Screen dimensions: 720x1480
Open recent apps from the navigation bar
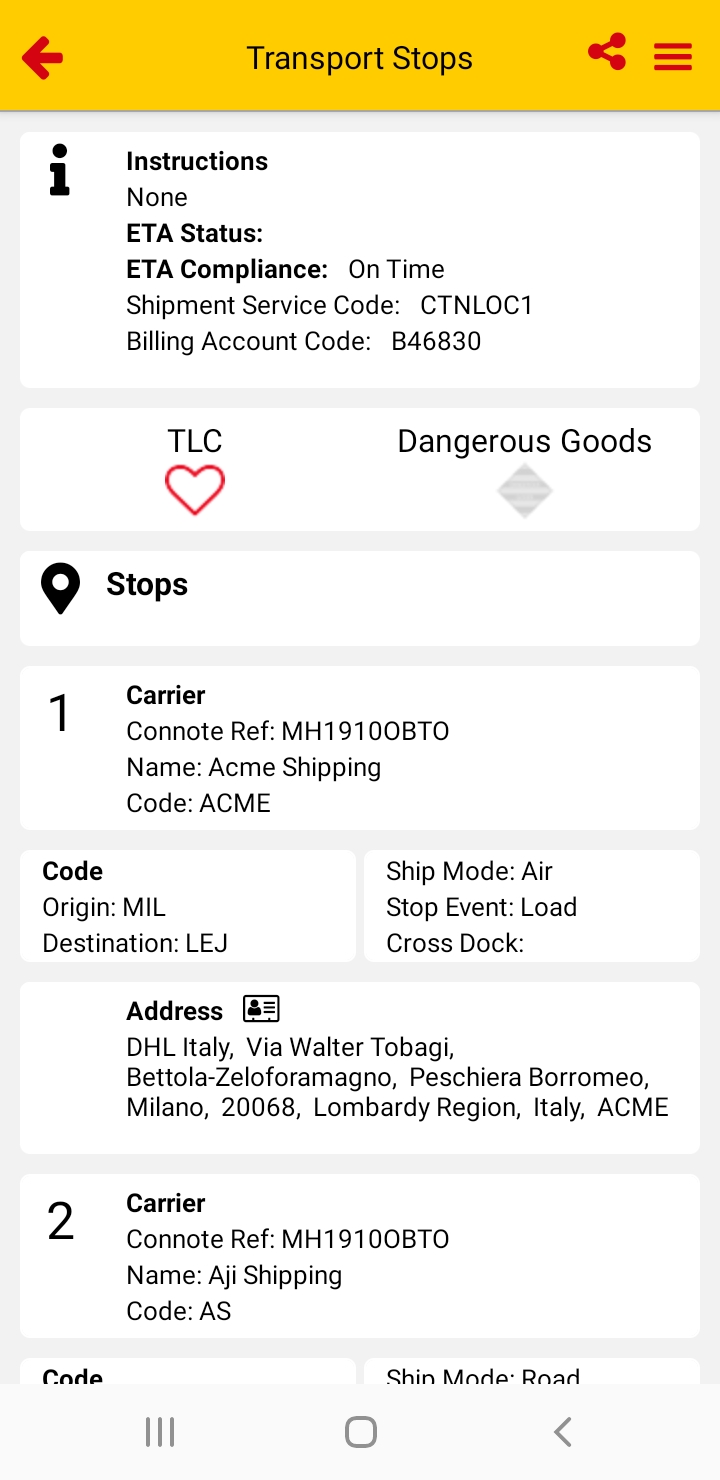pyautogui.click(x=160, y=1432)
